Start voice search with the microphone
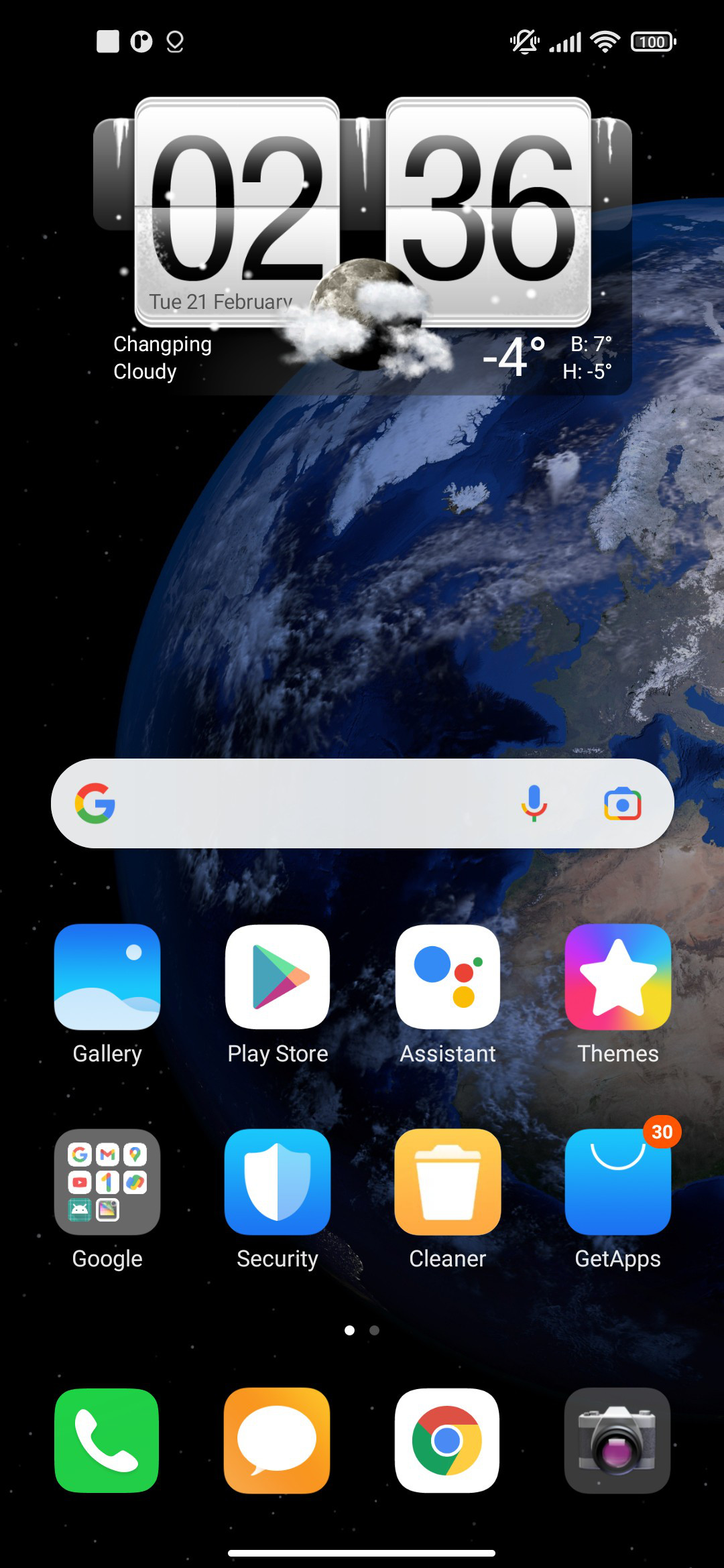Screen dimensions: 724x1568 534,803
